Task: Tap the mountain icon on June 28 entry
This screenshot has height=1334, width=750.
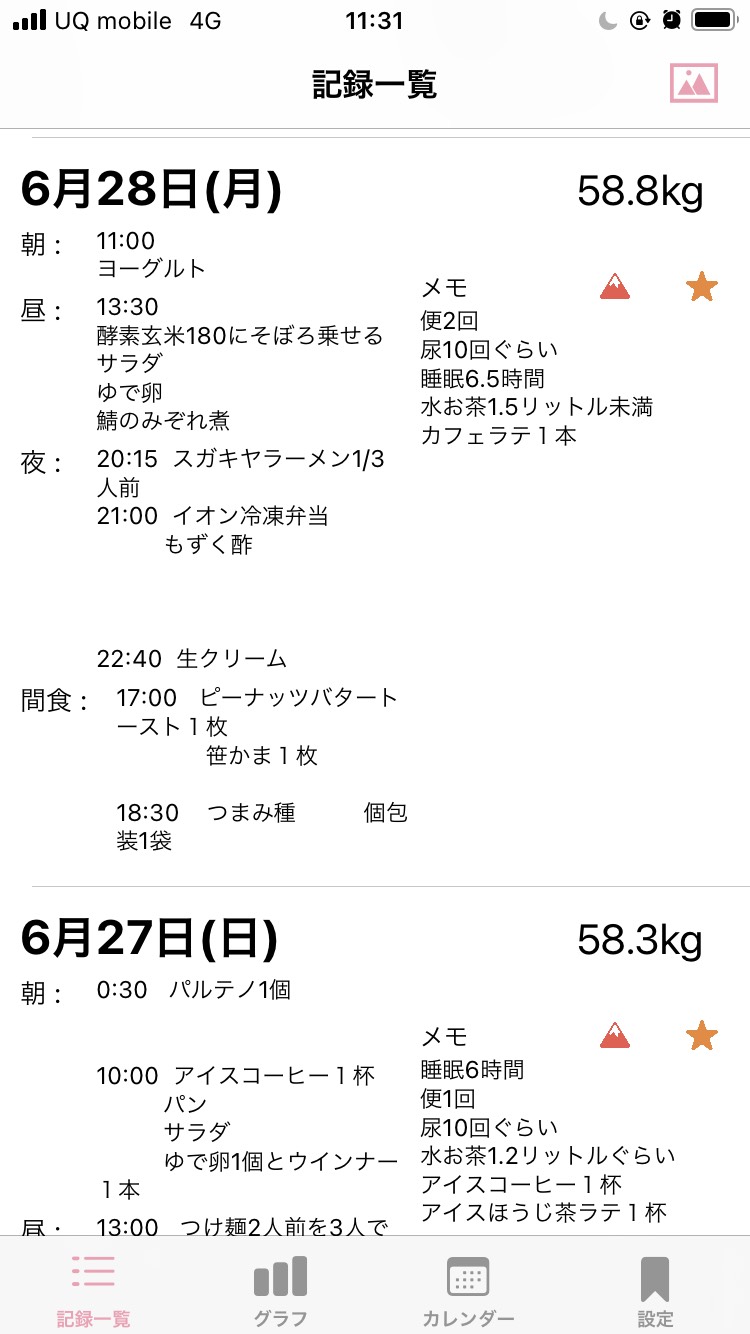Action: pos(615,287)
